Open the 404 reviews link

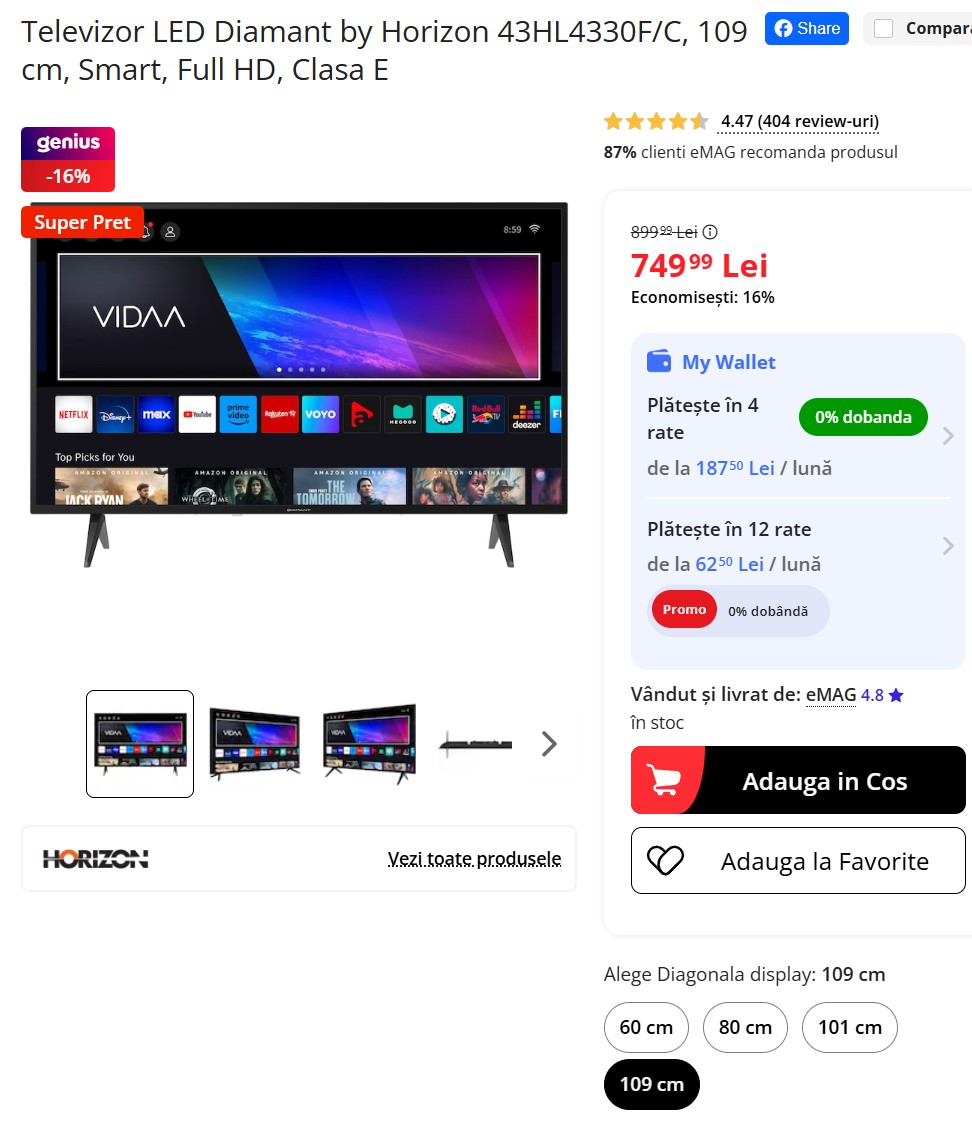tap(799, 122)
